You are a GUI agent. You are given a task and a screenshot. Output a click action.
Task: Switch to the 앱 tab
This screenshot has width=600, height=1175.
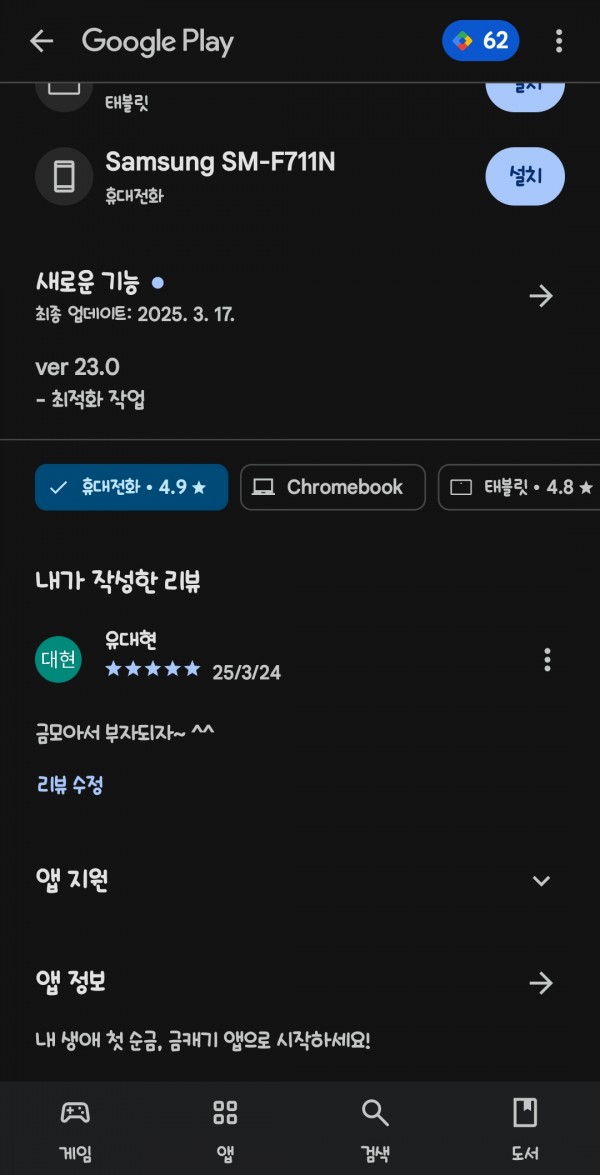point(225,1128)
